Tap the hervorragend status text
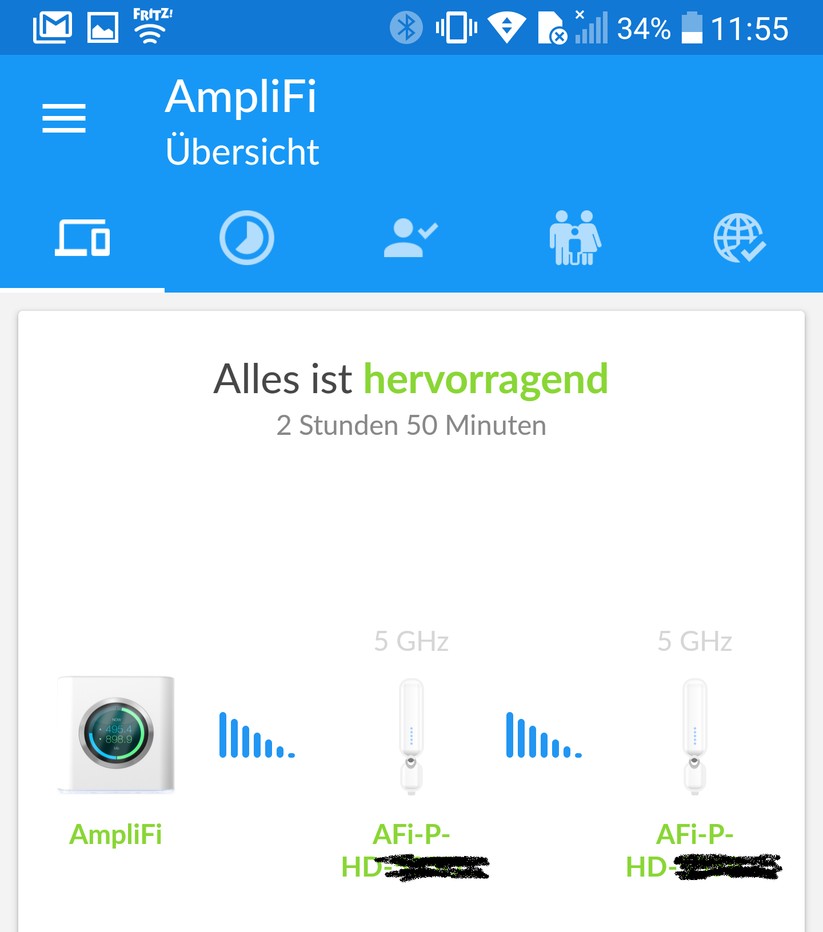 tap(485, 379)
